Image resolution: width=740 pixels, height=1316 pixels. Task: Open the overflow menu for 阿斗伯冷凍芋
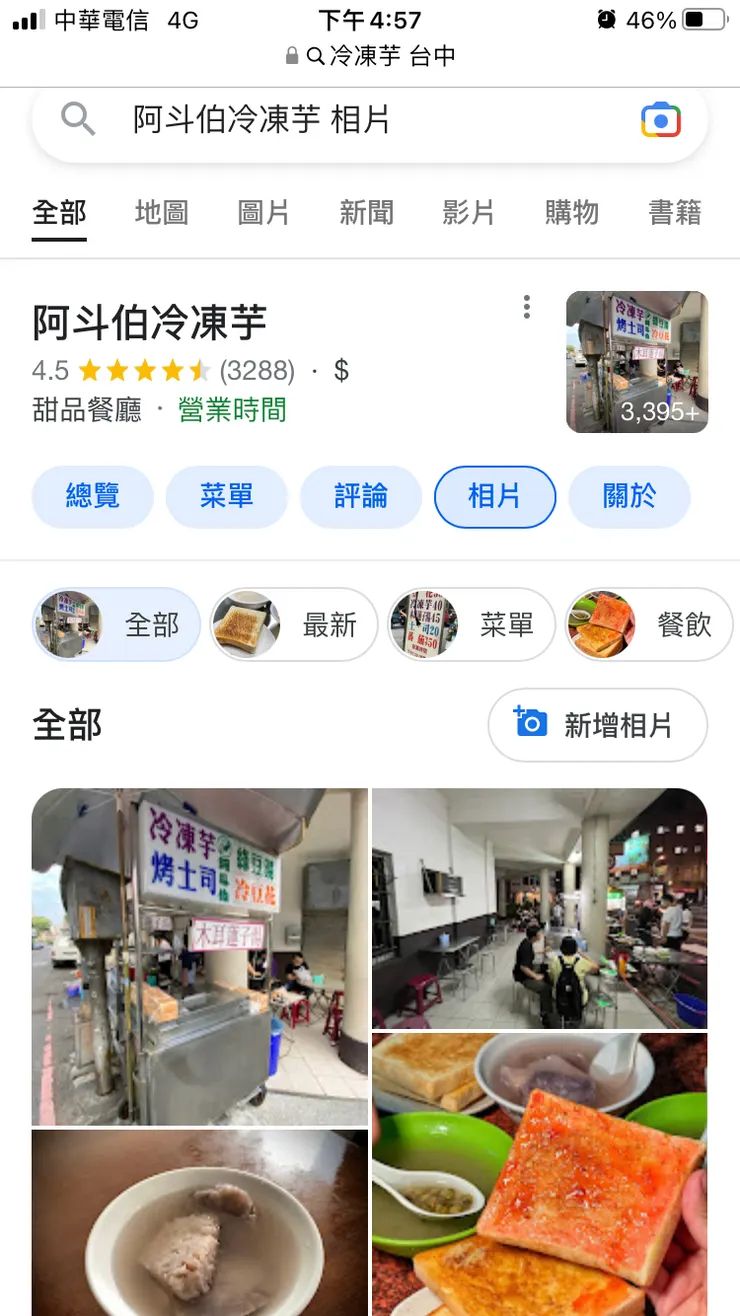click(x=527, y=308)
